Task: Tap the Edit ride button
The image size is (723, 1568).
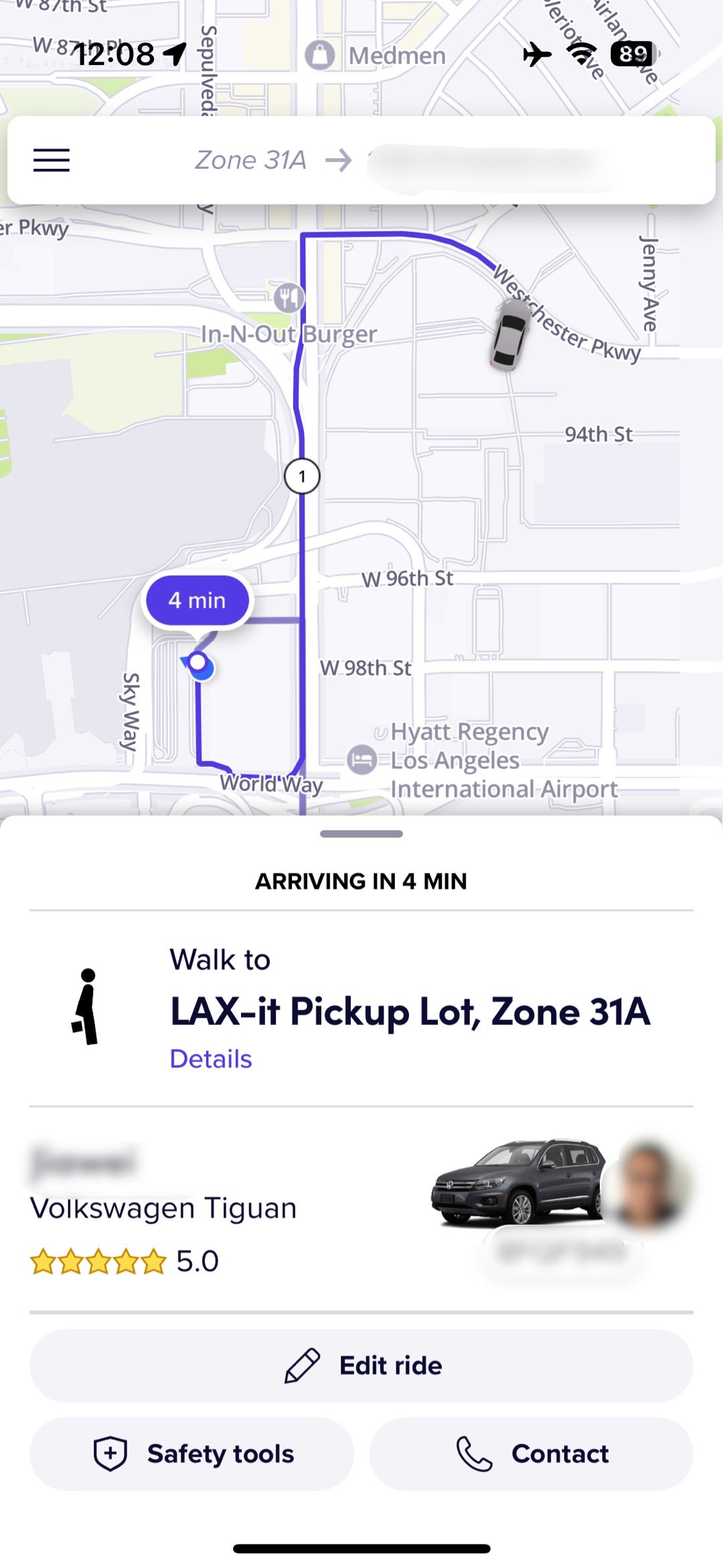Action: [361, 1366]
